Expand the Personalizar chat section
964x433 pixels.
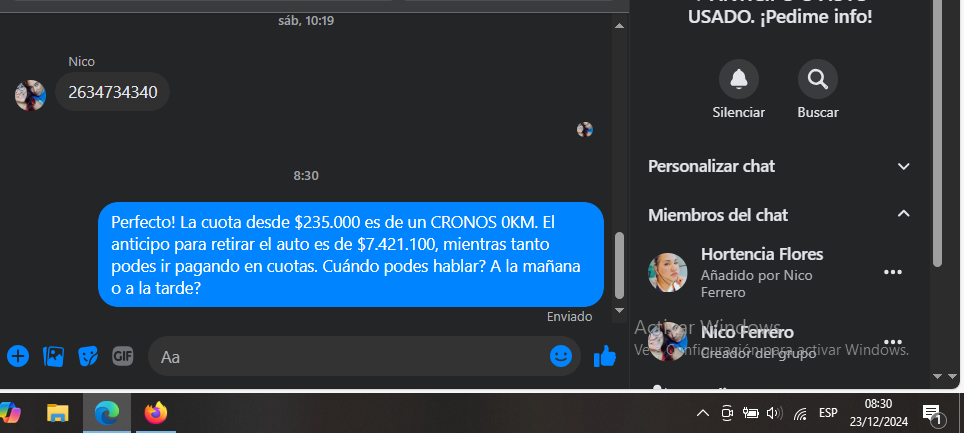(x=903, y=166)
